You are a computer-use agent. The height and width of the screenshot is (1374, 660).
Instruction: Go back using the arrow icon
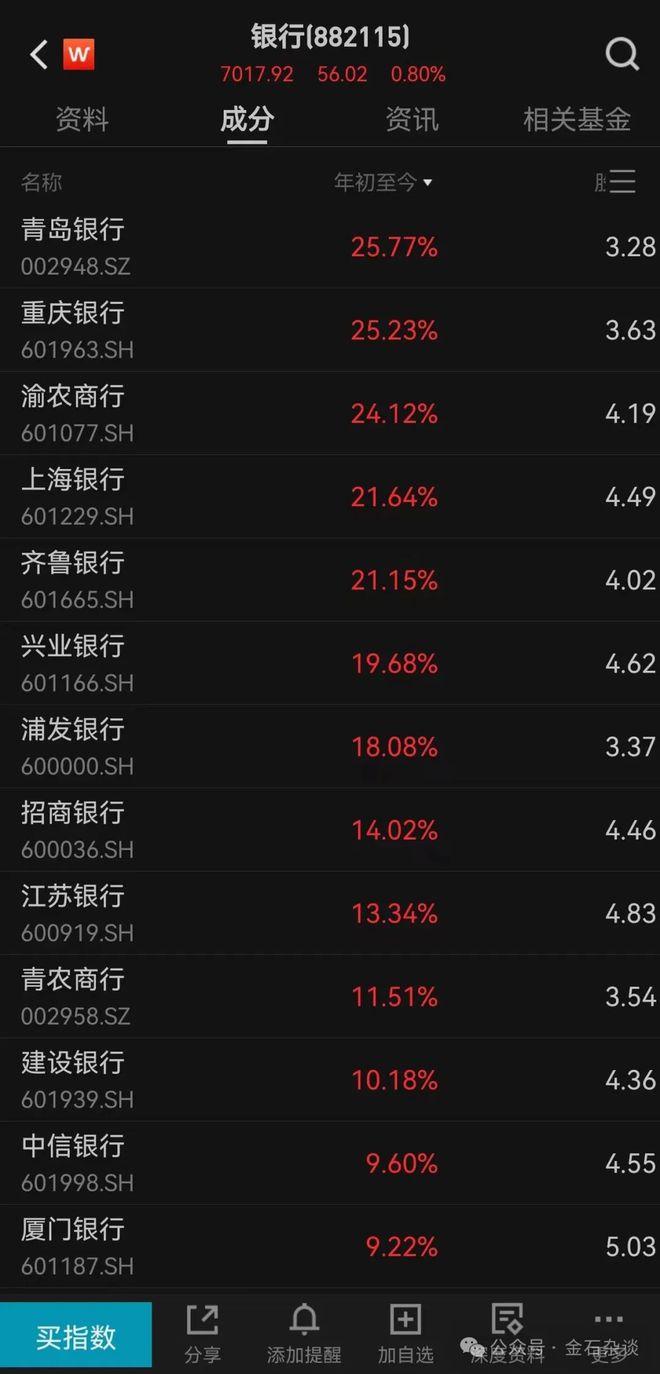(x=39, y=54)
